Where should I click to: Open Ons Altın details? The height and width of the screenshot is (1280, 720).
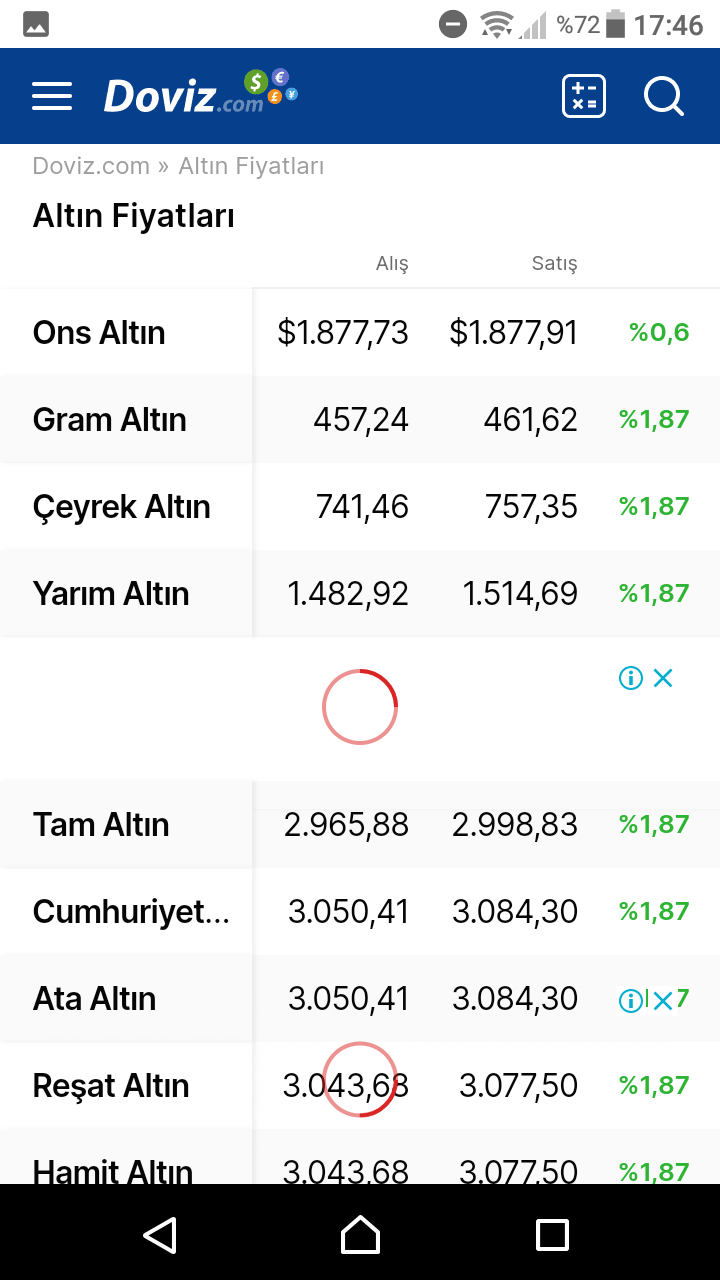pyautogui.click(x=360, y=332)
